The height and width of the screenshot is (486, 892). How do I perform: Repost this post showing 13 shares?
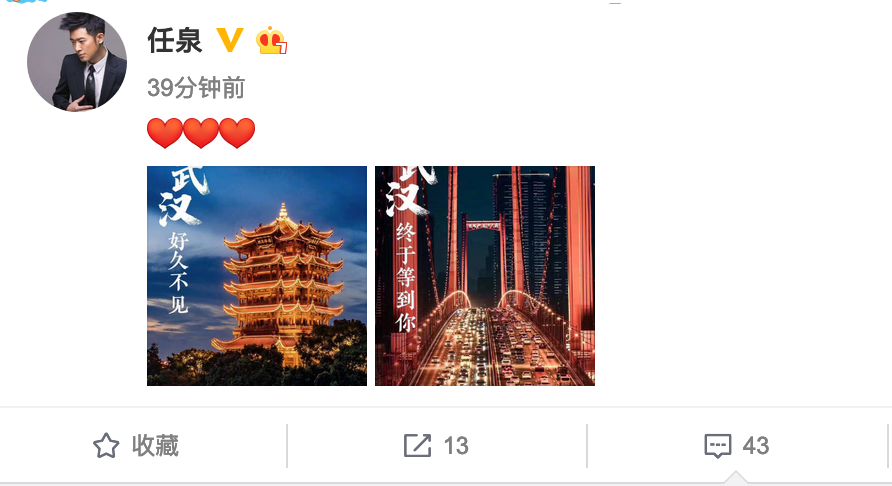(x=436, y=446)
